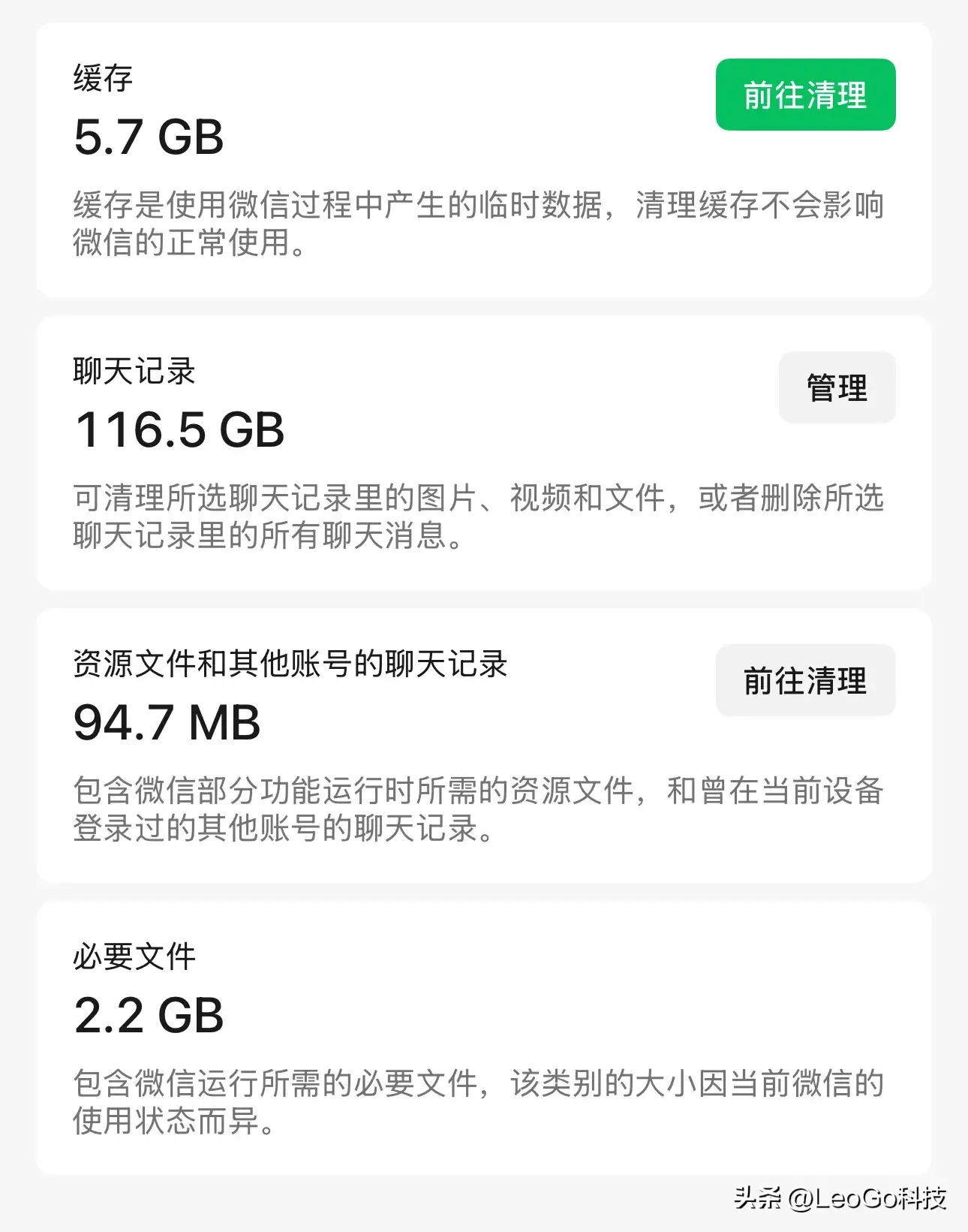The width and height of the screenshot is (968, 1232).
Task: Open 管理 for 聊天记录
Action: pos(837,387)
